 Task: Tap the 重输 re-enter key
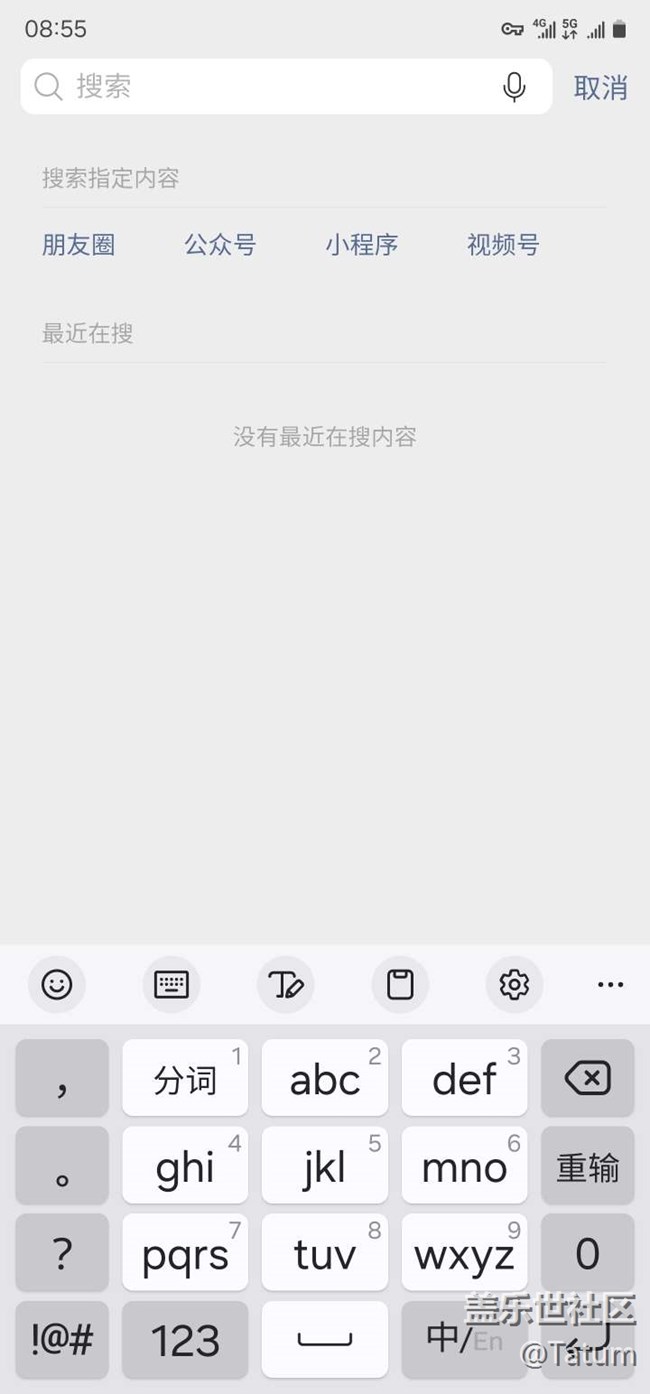click(587, 1166)
